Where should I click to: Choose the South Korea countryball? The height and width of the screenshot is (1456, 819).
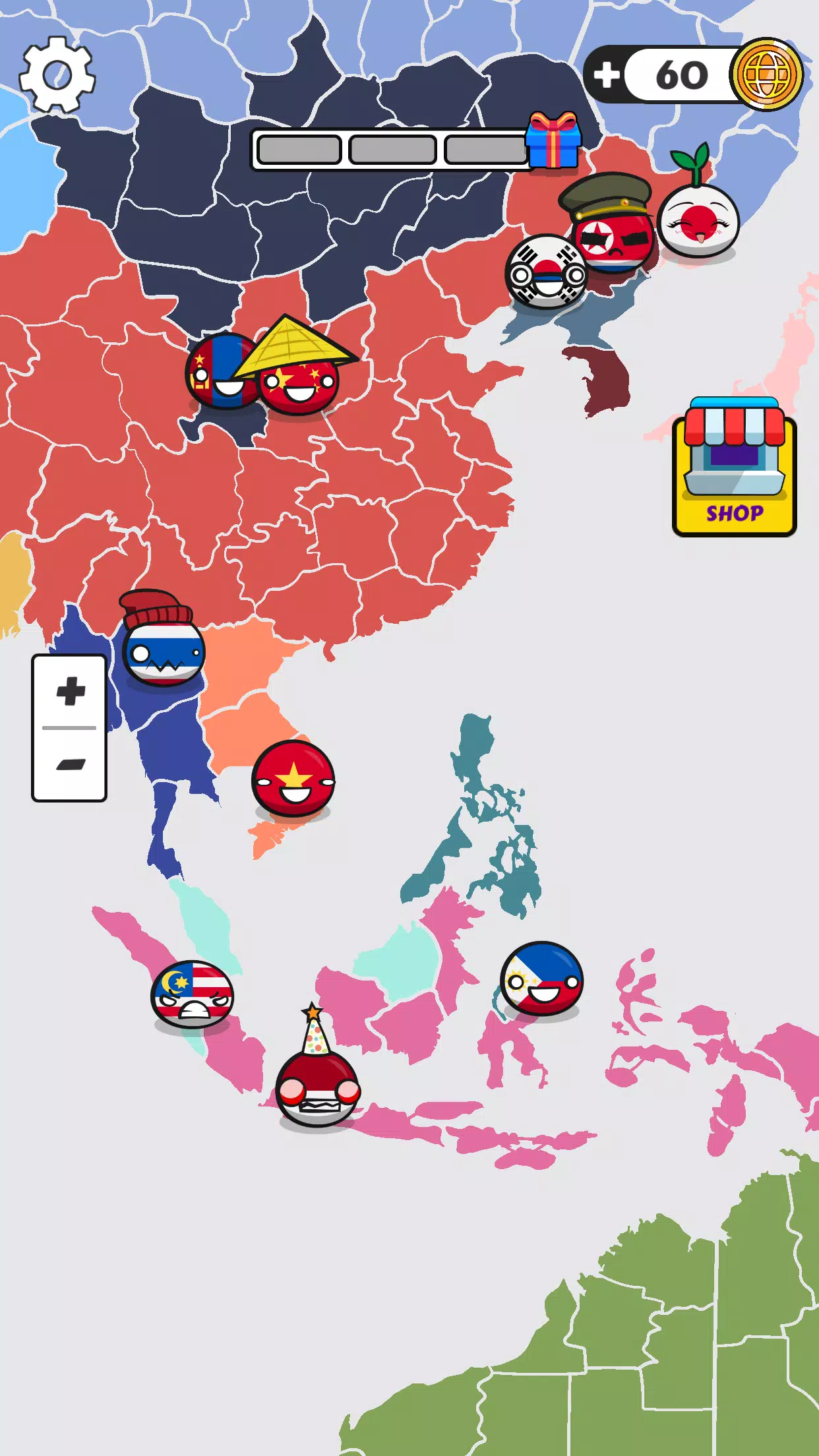[545, 272]
